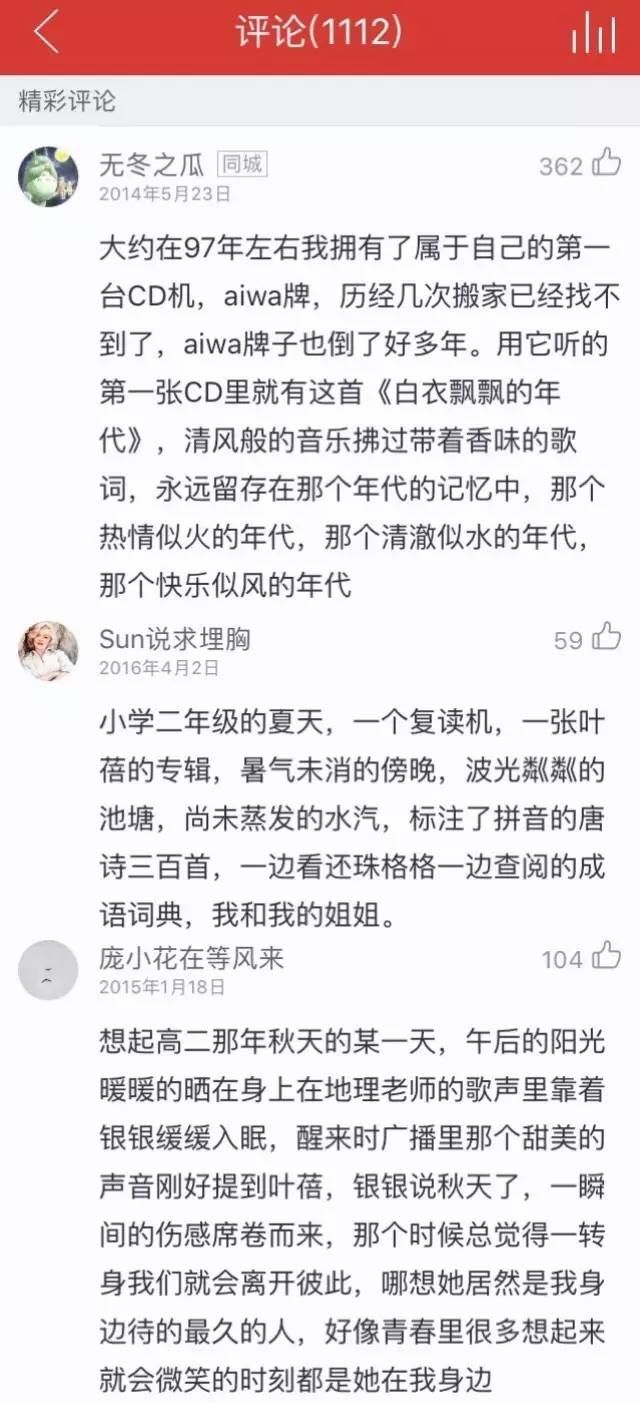Go back from the comments page
The height and width of the screenshot is (1403, 640).
[x=46, y=34]
